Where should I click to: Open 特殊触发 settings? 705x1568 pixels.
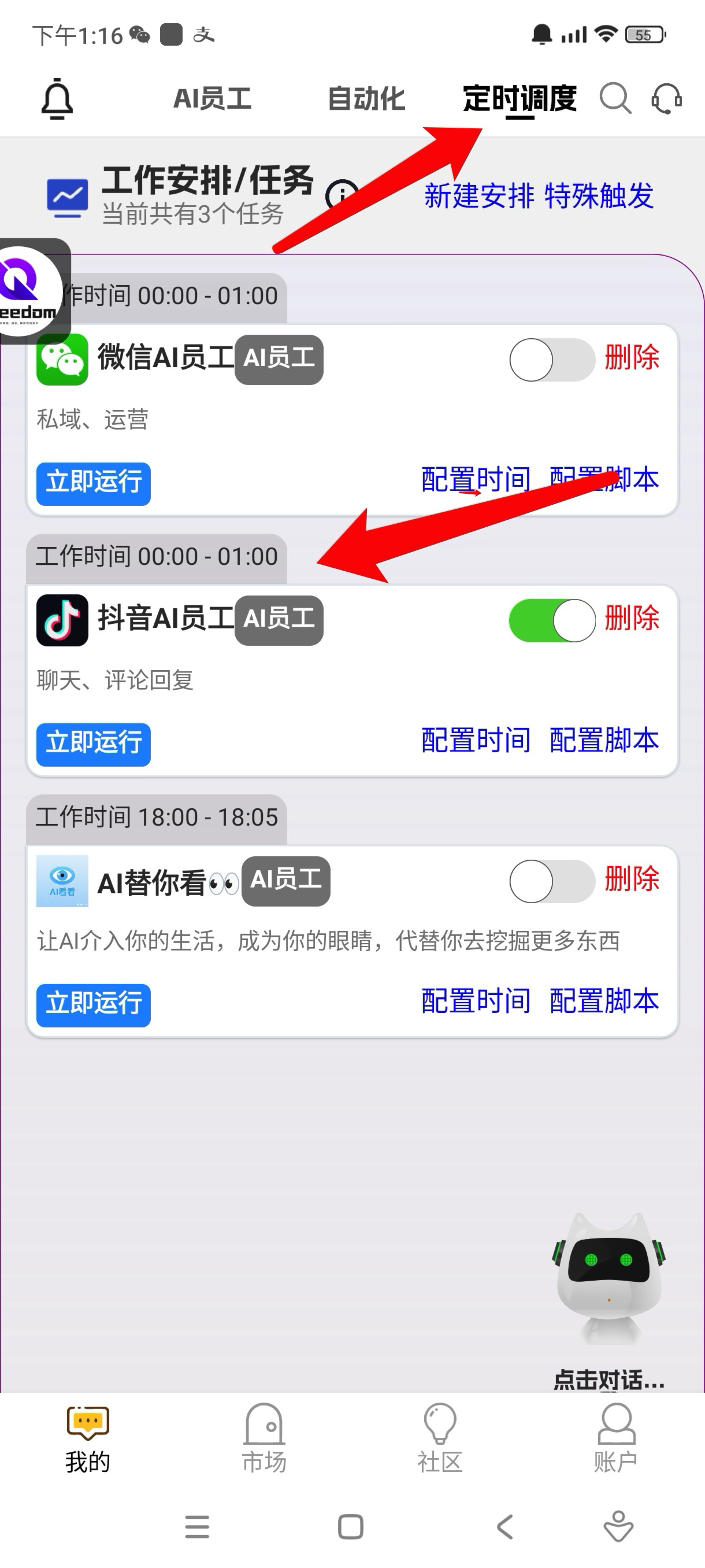pos(599,196)
